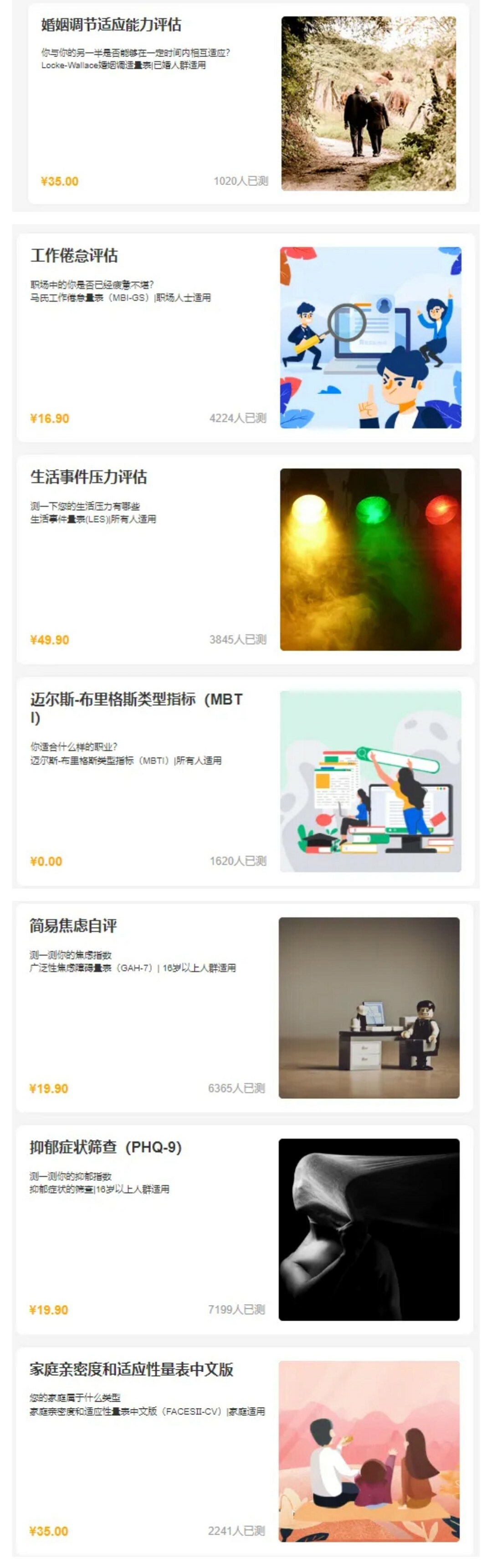This screenshot has width=492, height=1568.
Task: Open the 抑郁症状筛查 (PHQ-9) card
Action: (x=106, y=1147)
